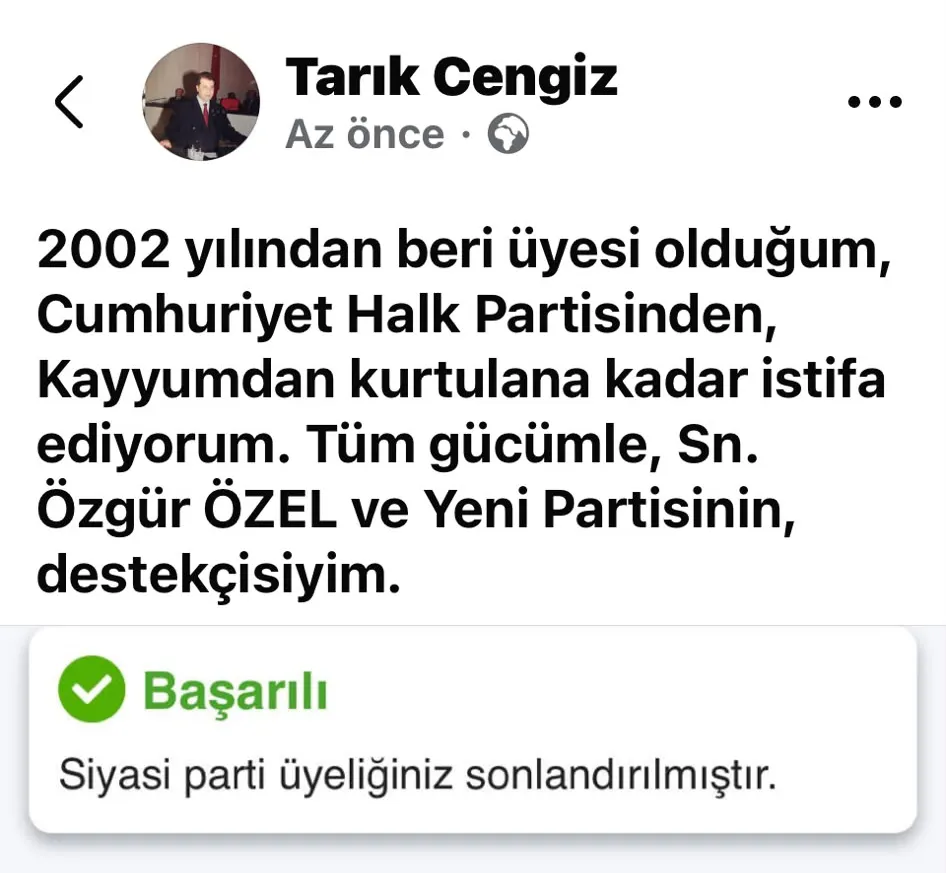The image size is (946, 873).
Task: Open Tarık Cengiz's profile picture
Action: click(201, 101)
